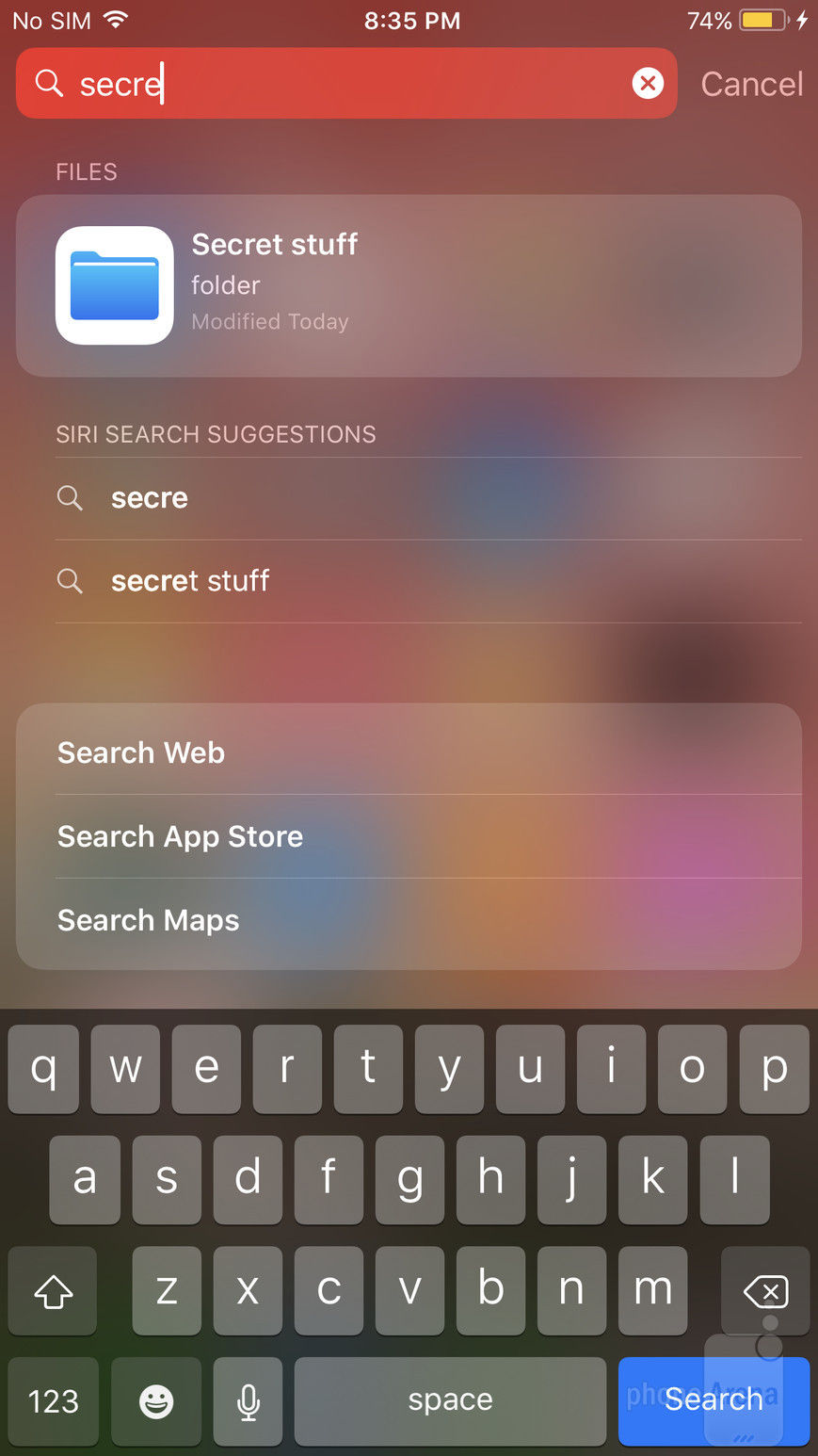Switch keyboard to numbers with 123

pyautogui.click(x=54, y=1401)
